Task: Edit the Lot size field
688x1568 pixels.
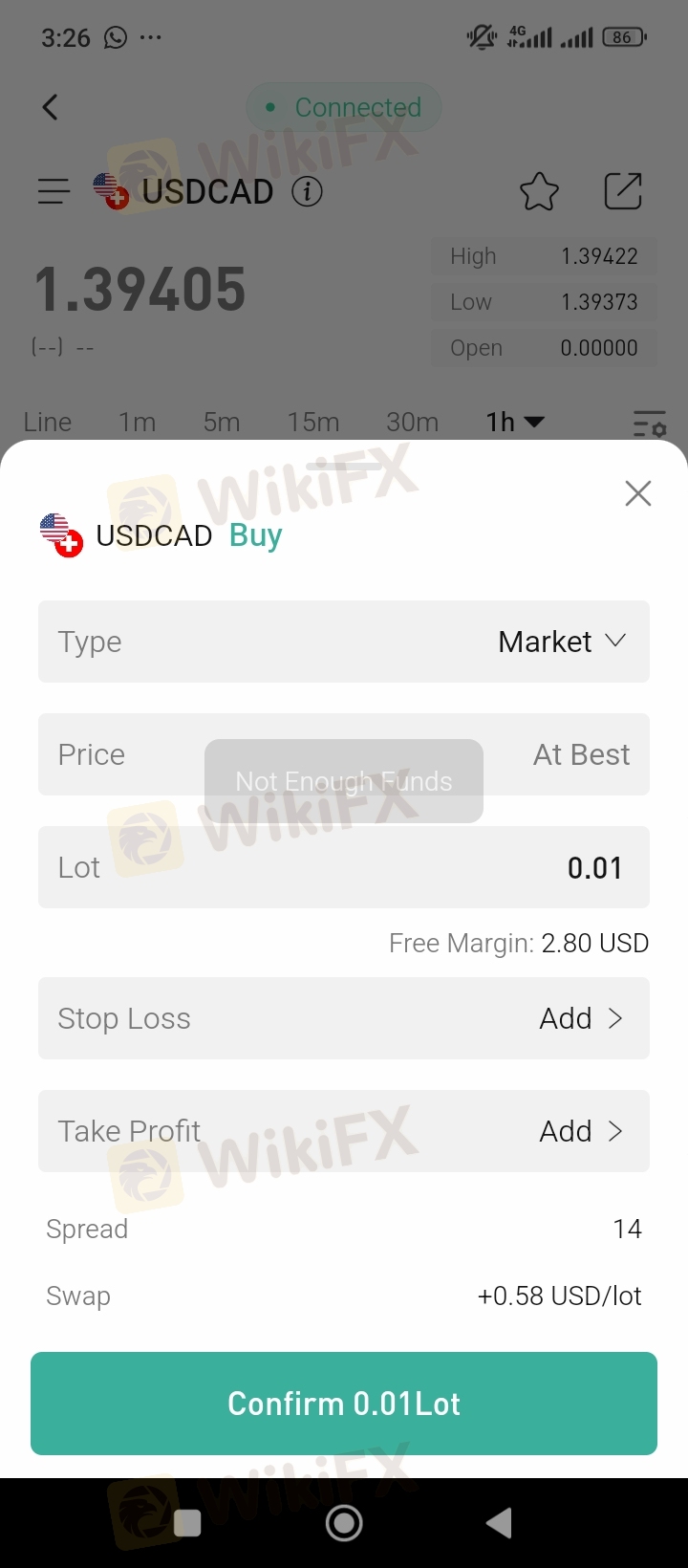Action: tap(344, 867)
